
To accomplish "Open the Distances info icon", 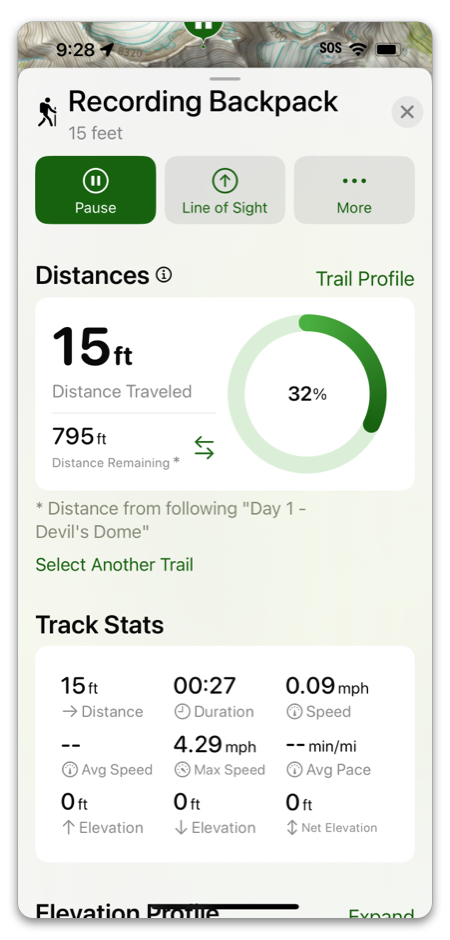I will pos(164,275).
